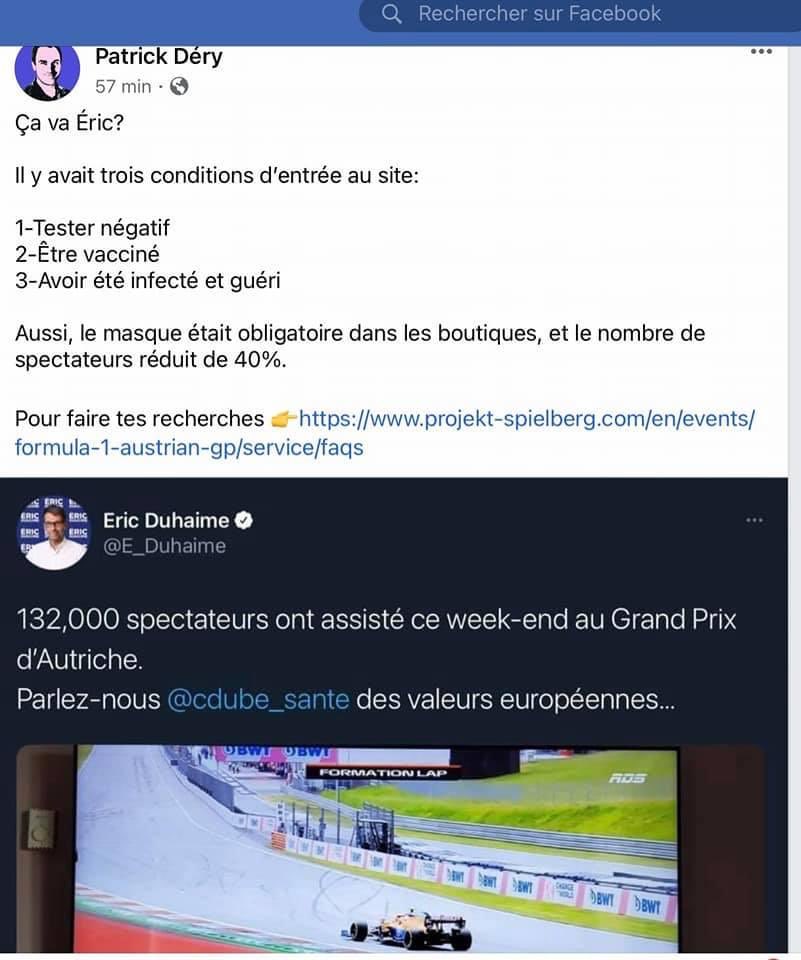801x960 pixels.
Task: Open Patrick Déry's profile name
Action: (158, 56)
